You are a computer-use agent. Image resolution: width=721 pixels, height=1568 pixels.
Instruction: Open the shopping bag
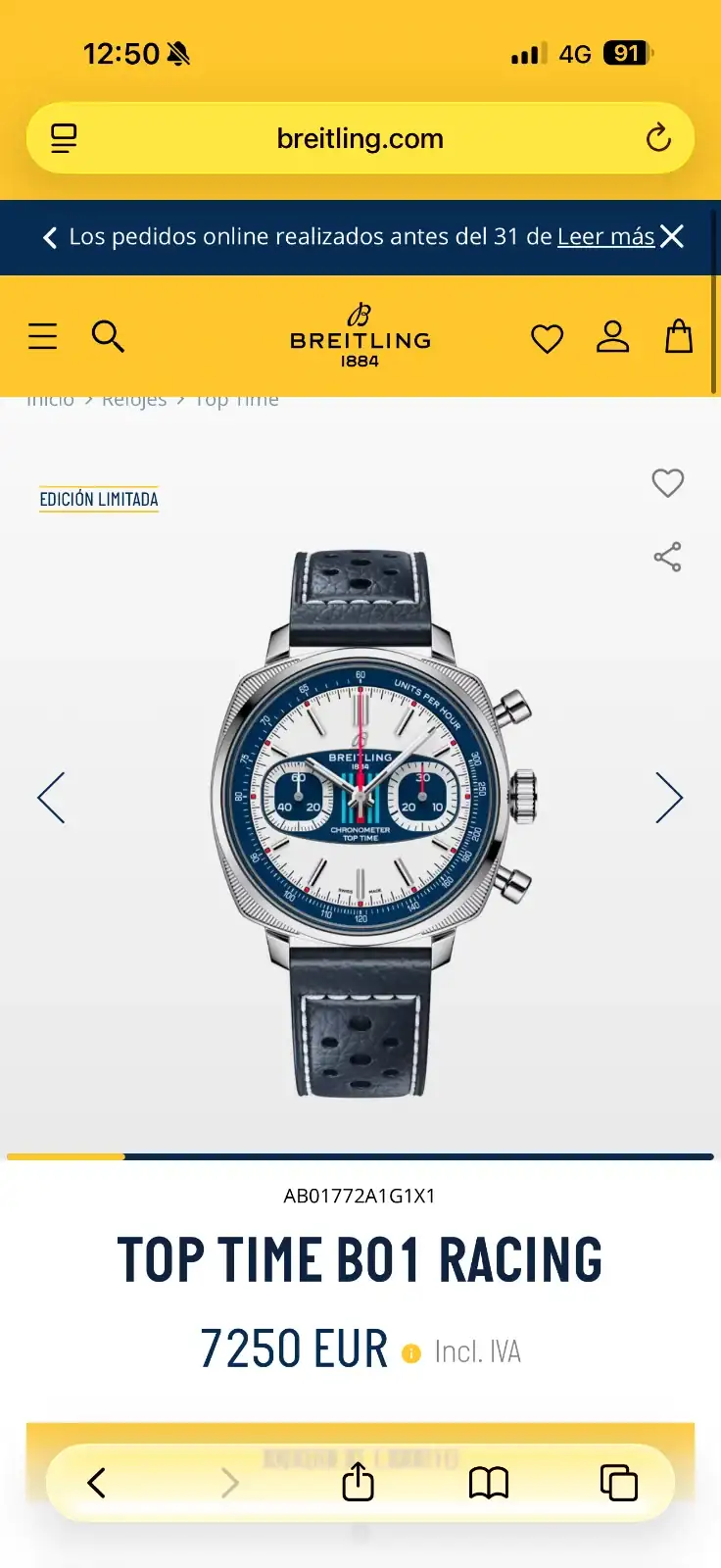679,336
